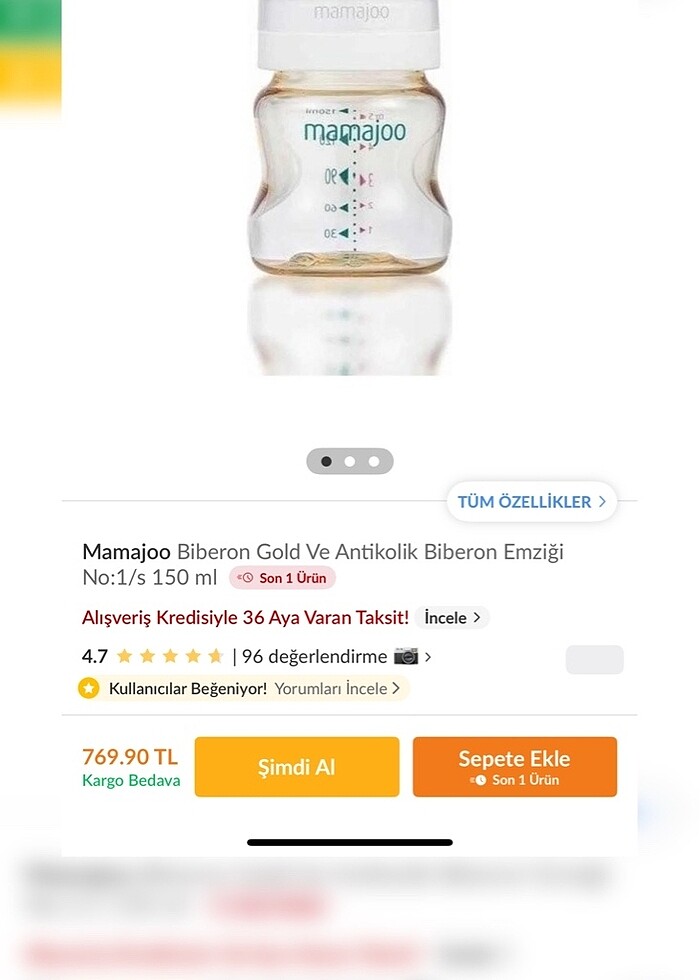Viewport: 700px width, 980px height.
Task: Open Yorumları İncele to read reviews
Action: [337, 688]
